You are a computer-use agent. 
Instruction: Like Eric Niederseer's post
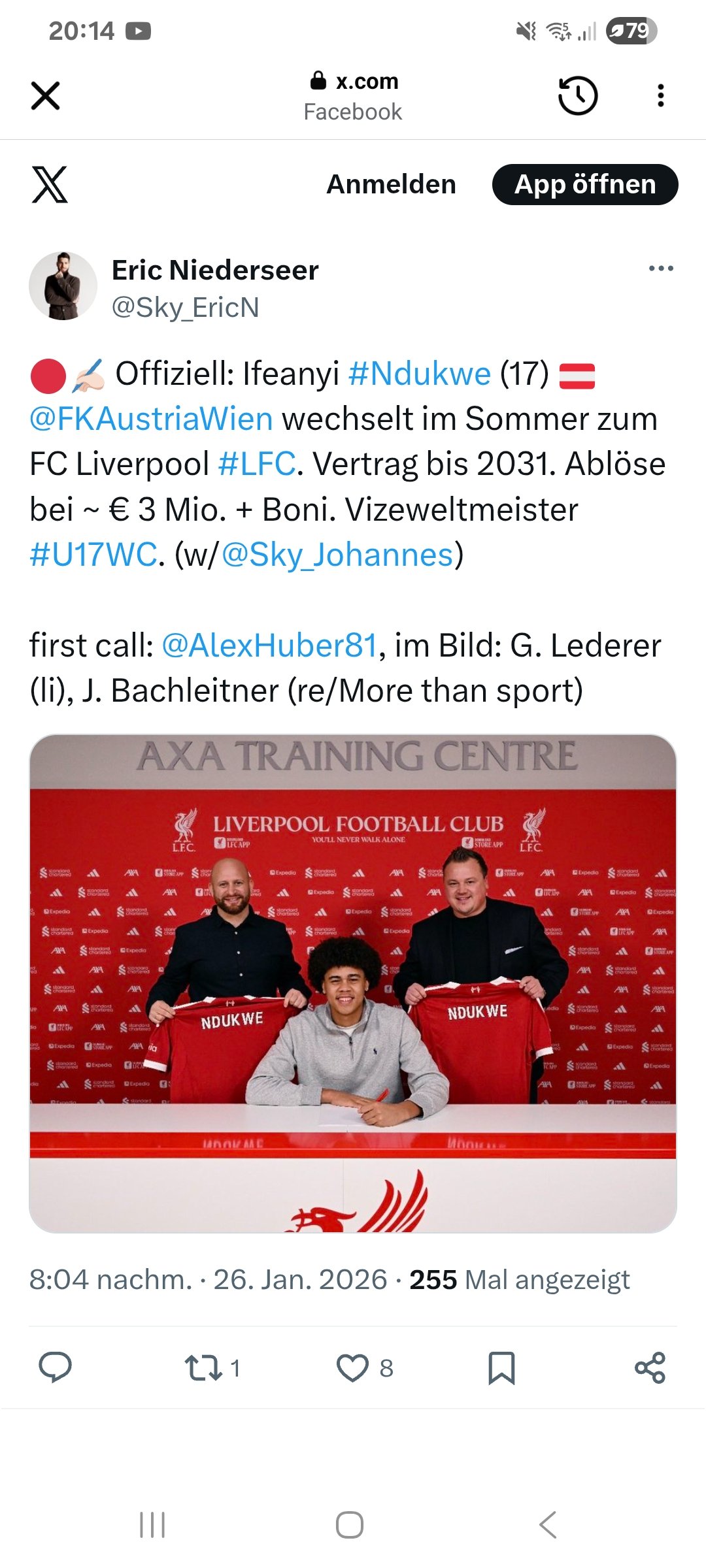coord(353,1367)
